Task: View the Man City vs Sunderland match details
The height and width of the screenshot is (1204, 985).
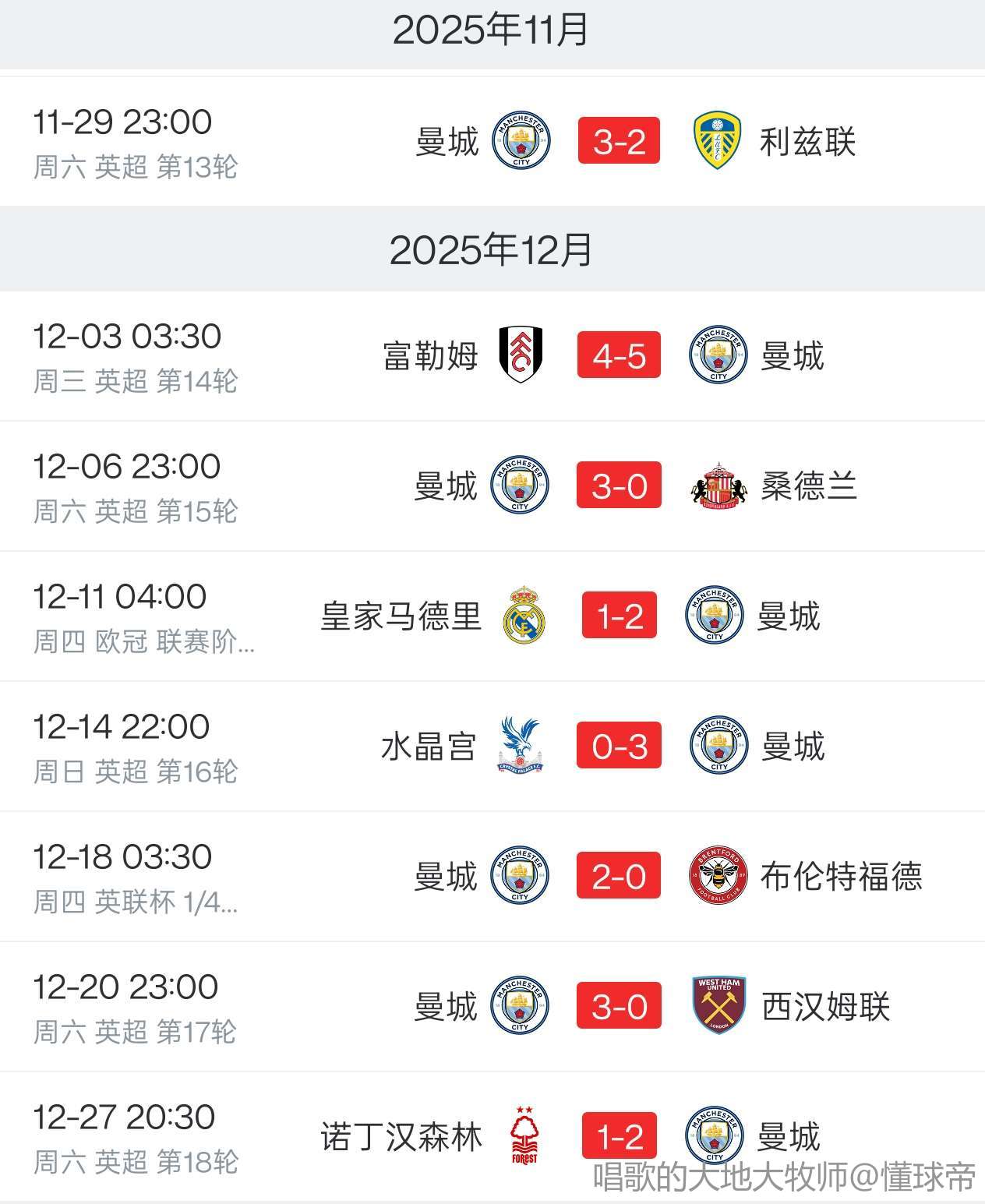Action: click(619, 485)
